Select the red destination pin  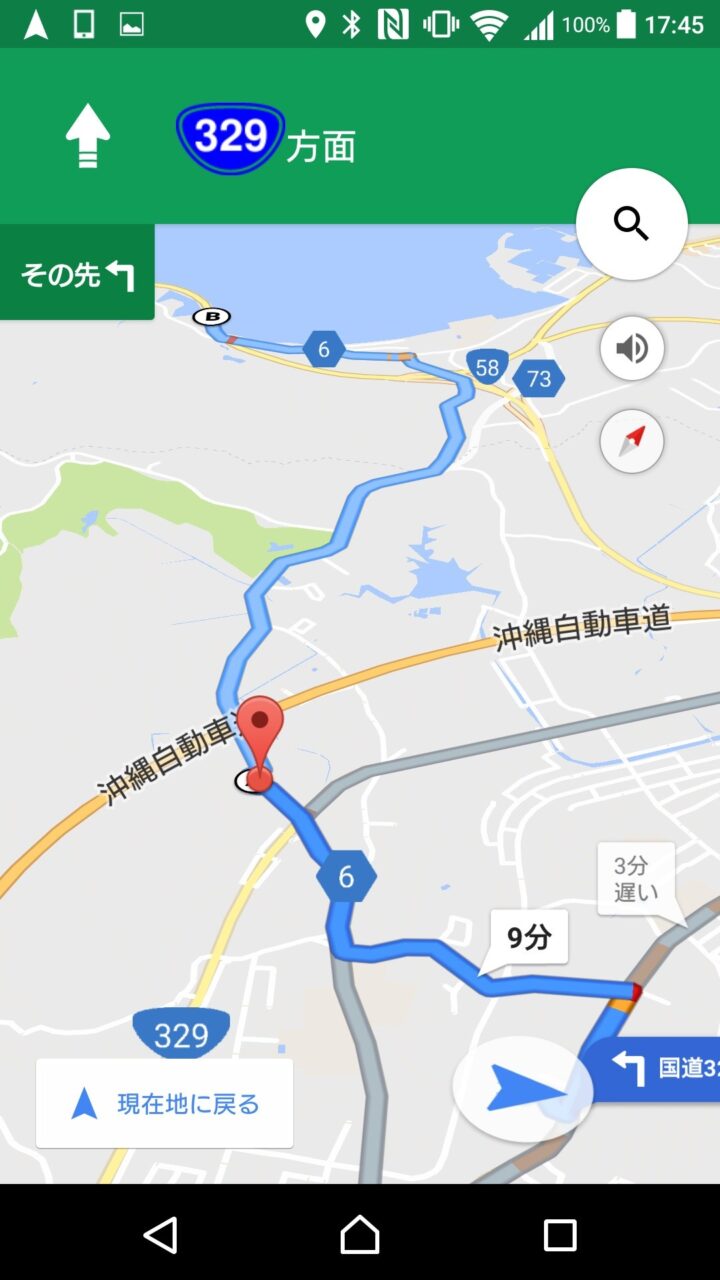[x=260, y=728]
